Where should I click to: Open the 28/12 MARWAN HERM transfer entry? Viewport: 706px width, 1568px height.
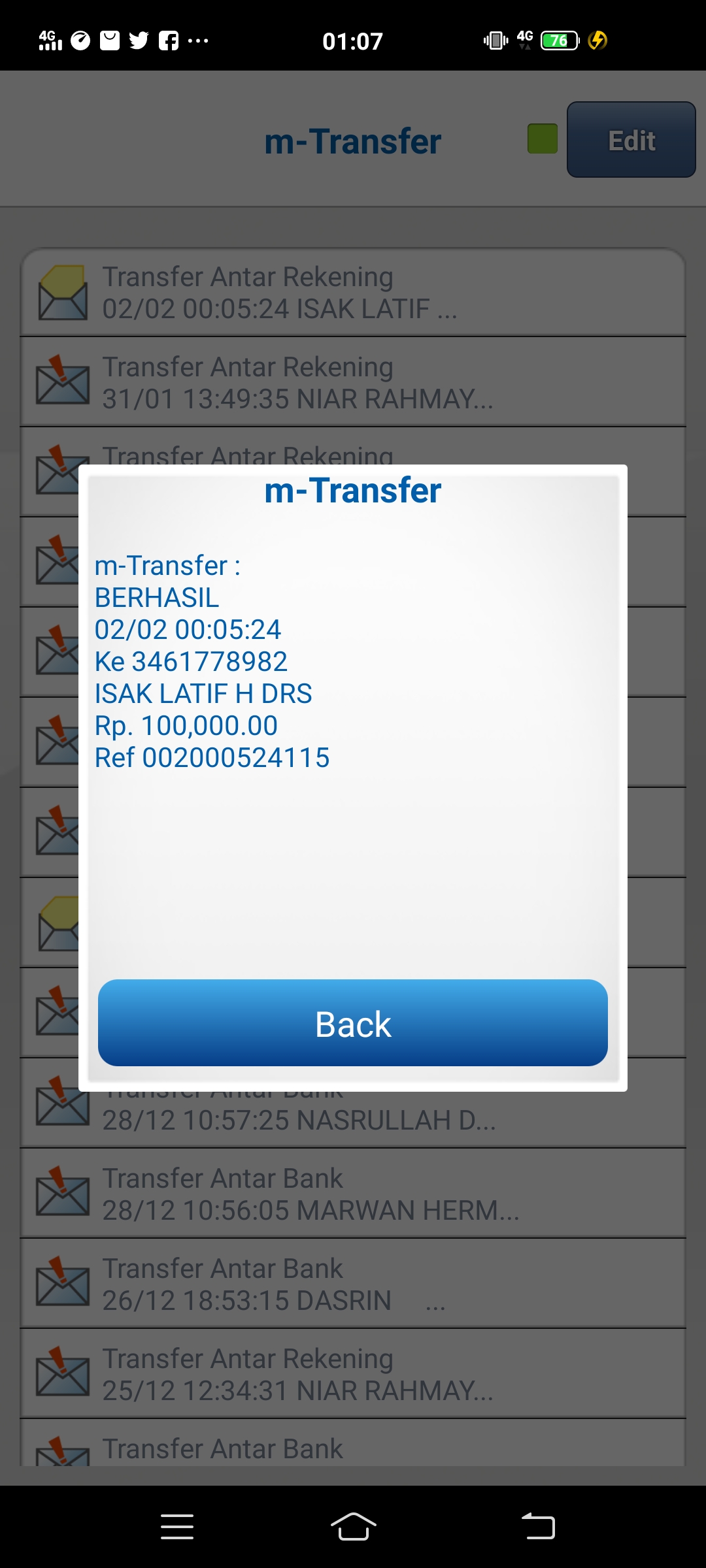[353, 1194]
